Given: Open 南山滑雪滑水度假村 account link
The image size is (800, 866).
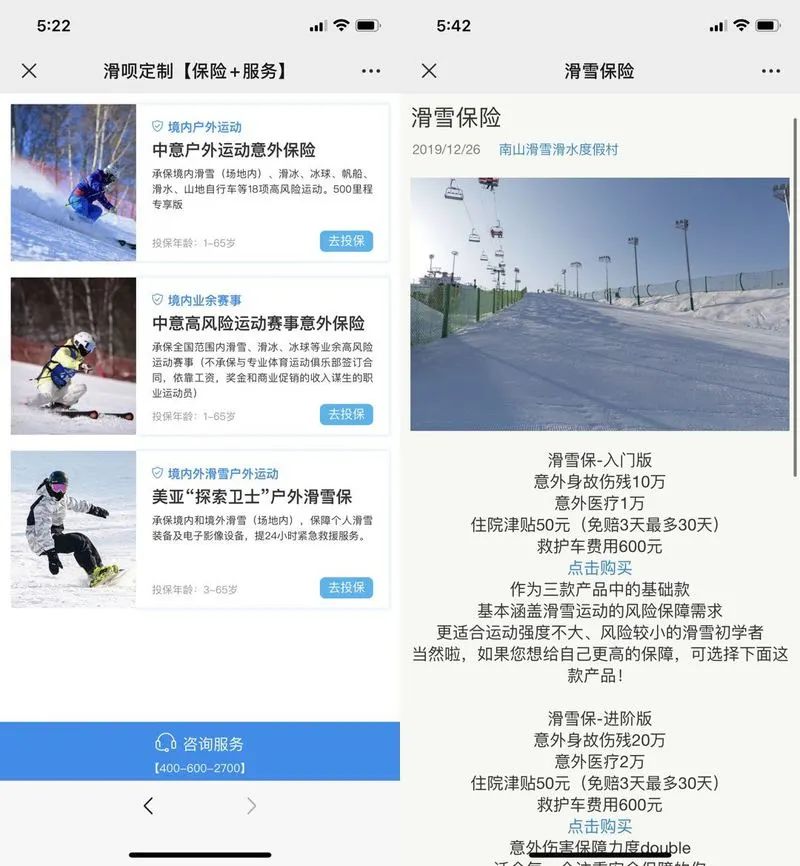Looking at the screenshot, I should point(558,149).
